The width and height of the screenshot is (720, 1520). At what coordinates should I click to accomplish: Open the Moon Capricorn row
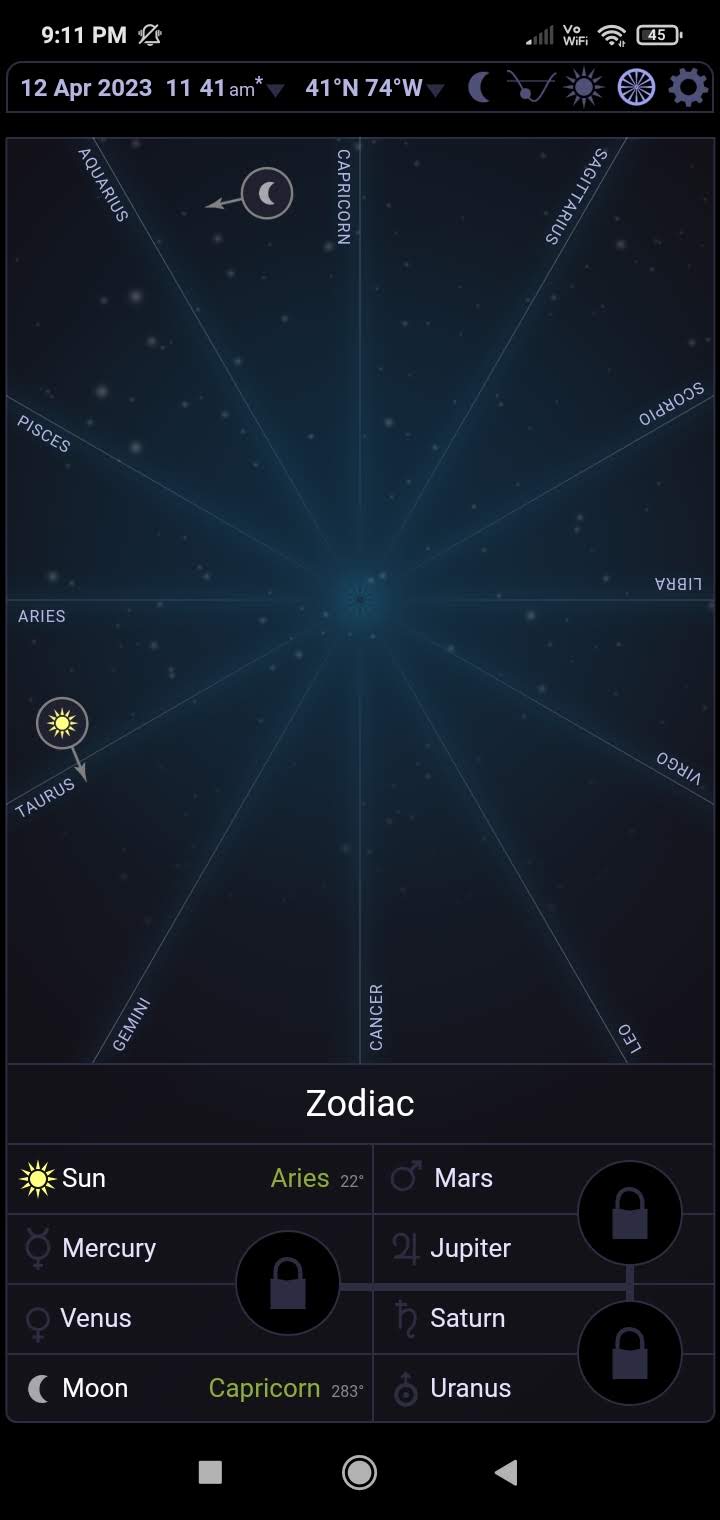pyautogui.click(x=190, y=1388)
